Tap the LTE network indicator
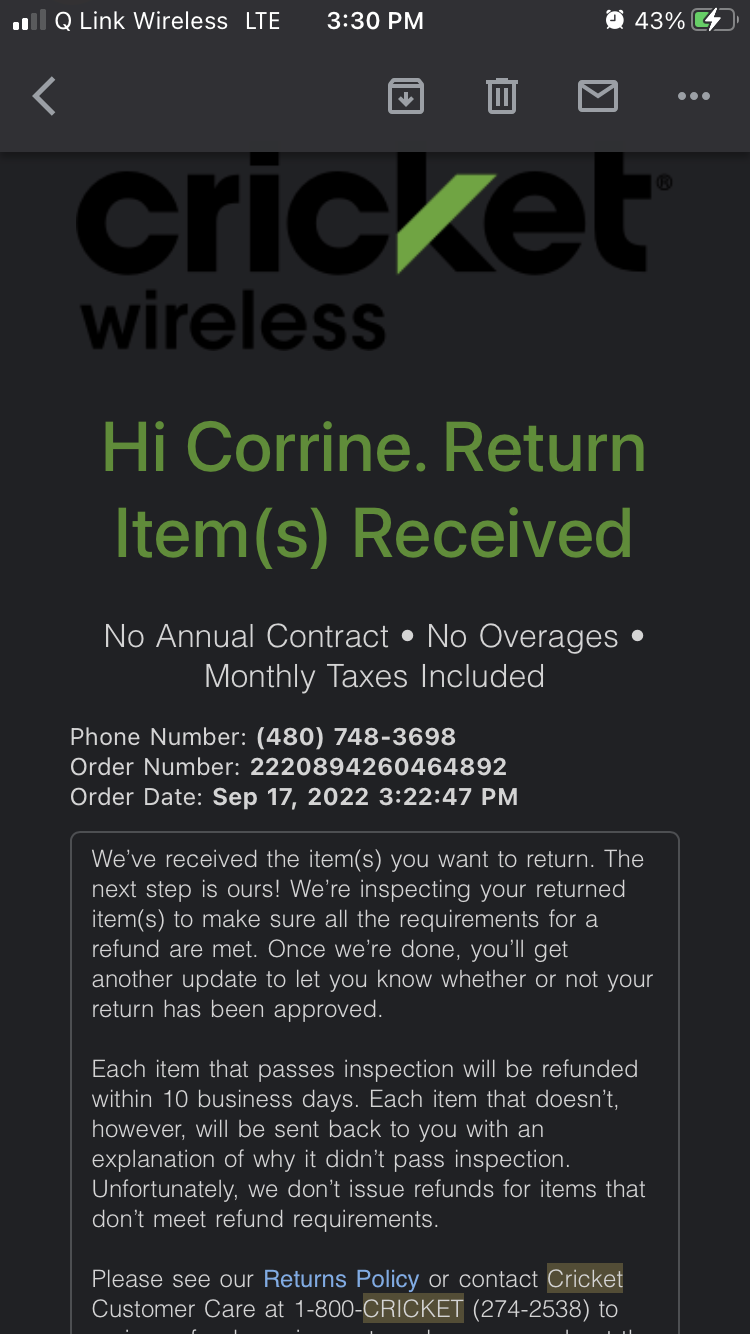Viewport: 750px width, 1334px height. coord(262,19)
